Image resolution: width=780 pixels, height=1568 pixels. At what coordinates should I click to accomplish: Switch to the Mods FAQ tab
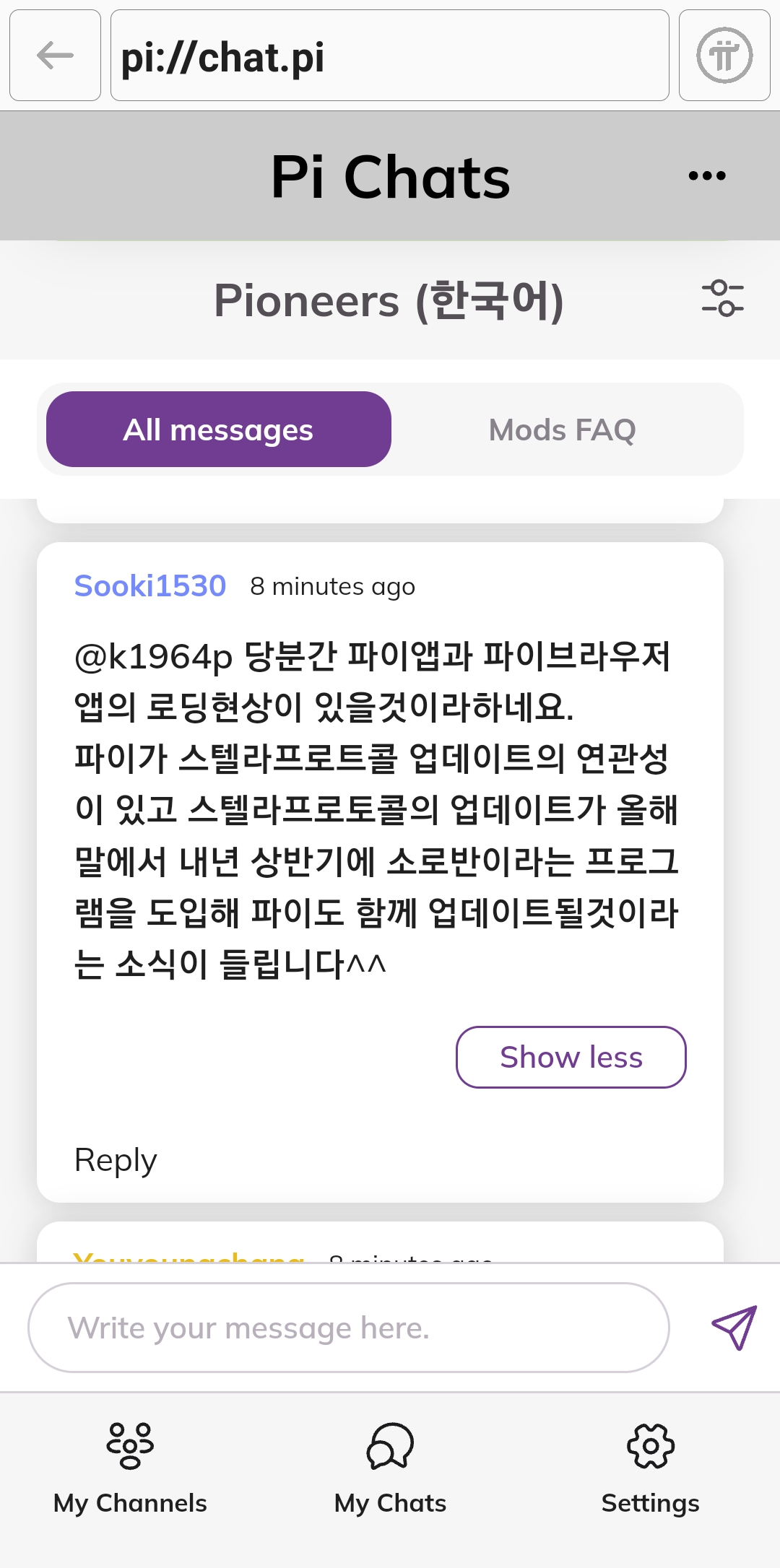point(562,430)
